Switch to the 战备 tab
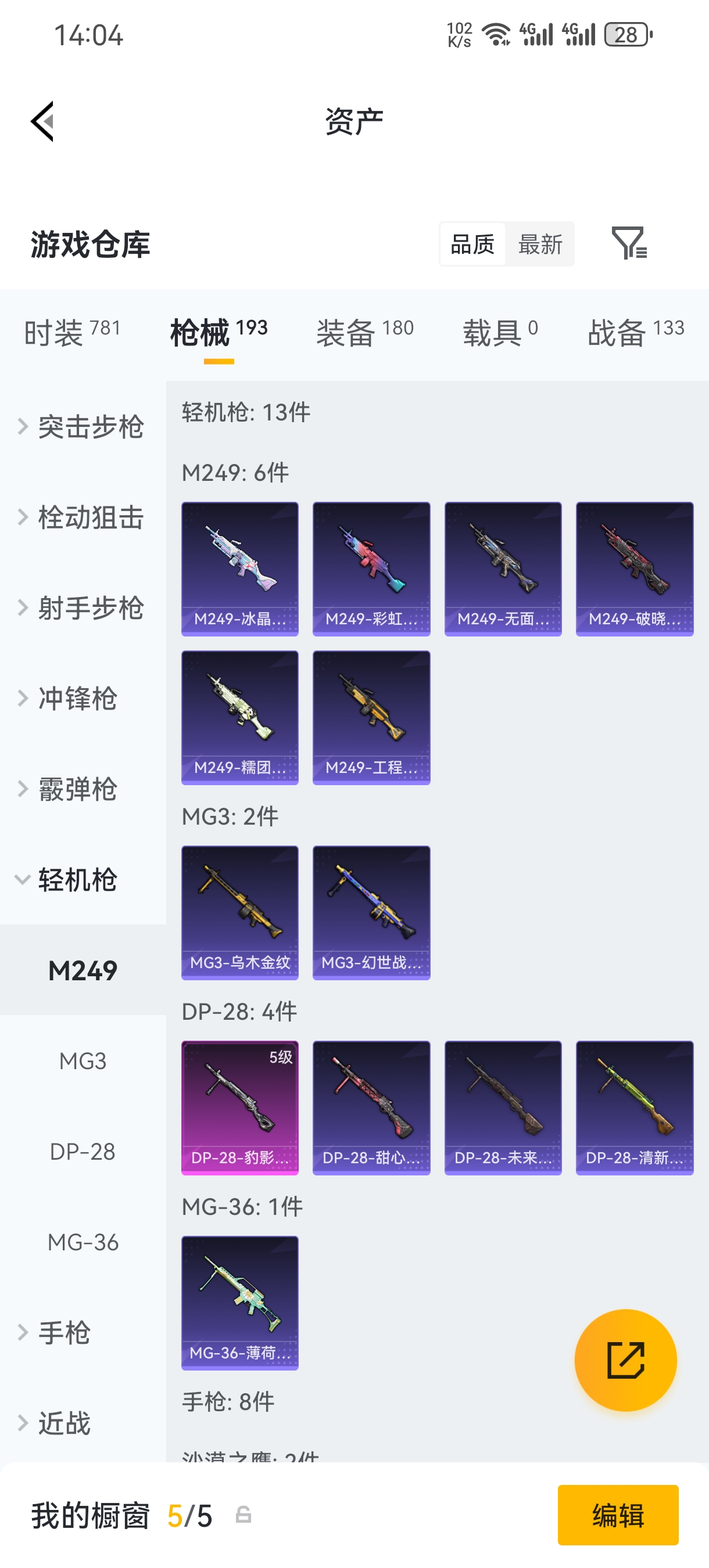This screenshot has height=1568, width=709. pos(635,332)
